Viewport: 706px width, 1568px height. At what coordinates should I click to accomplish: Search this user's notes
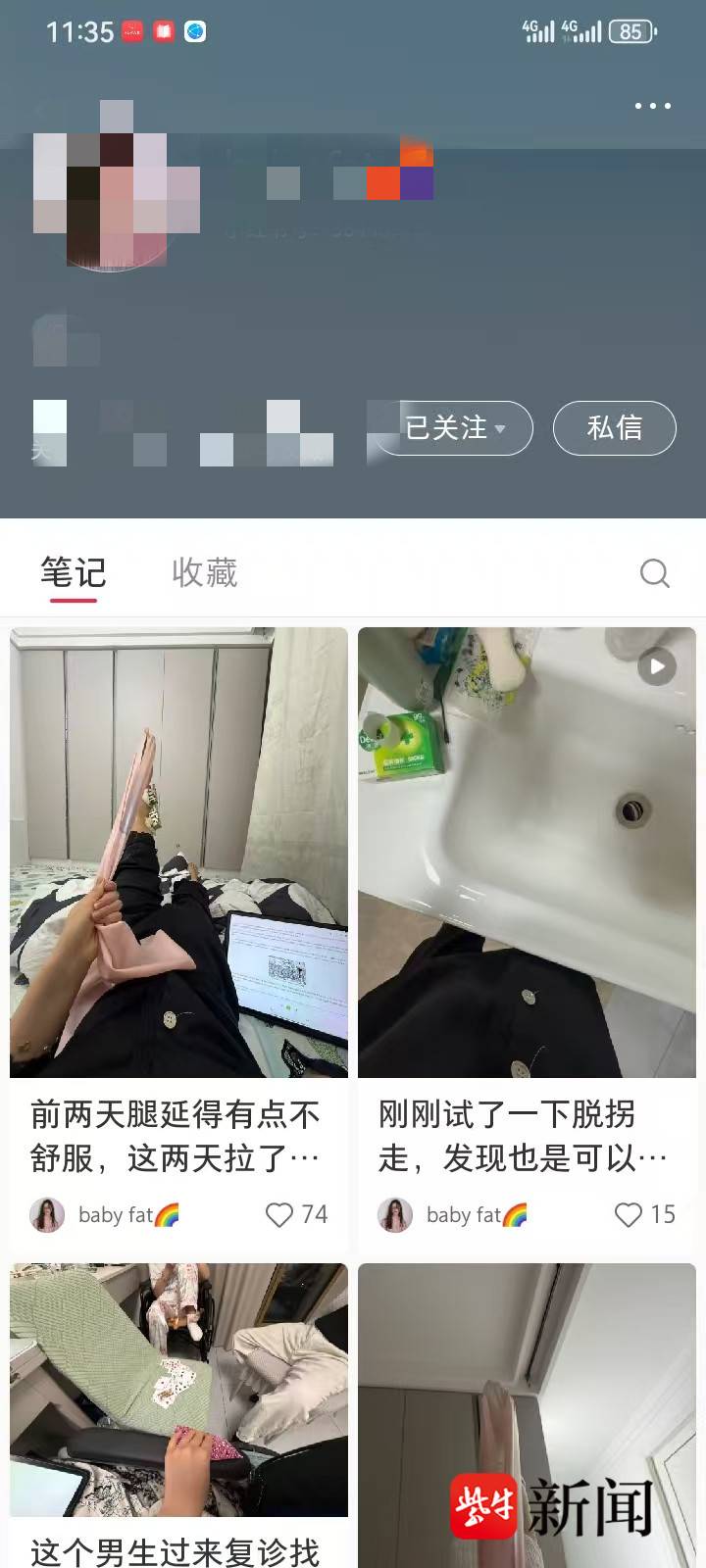point(654,573)
